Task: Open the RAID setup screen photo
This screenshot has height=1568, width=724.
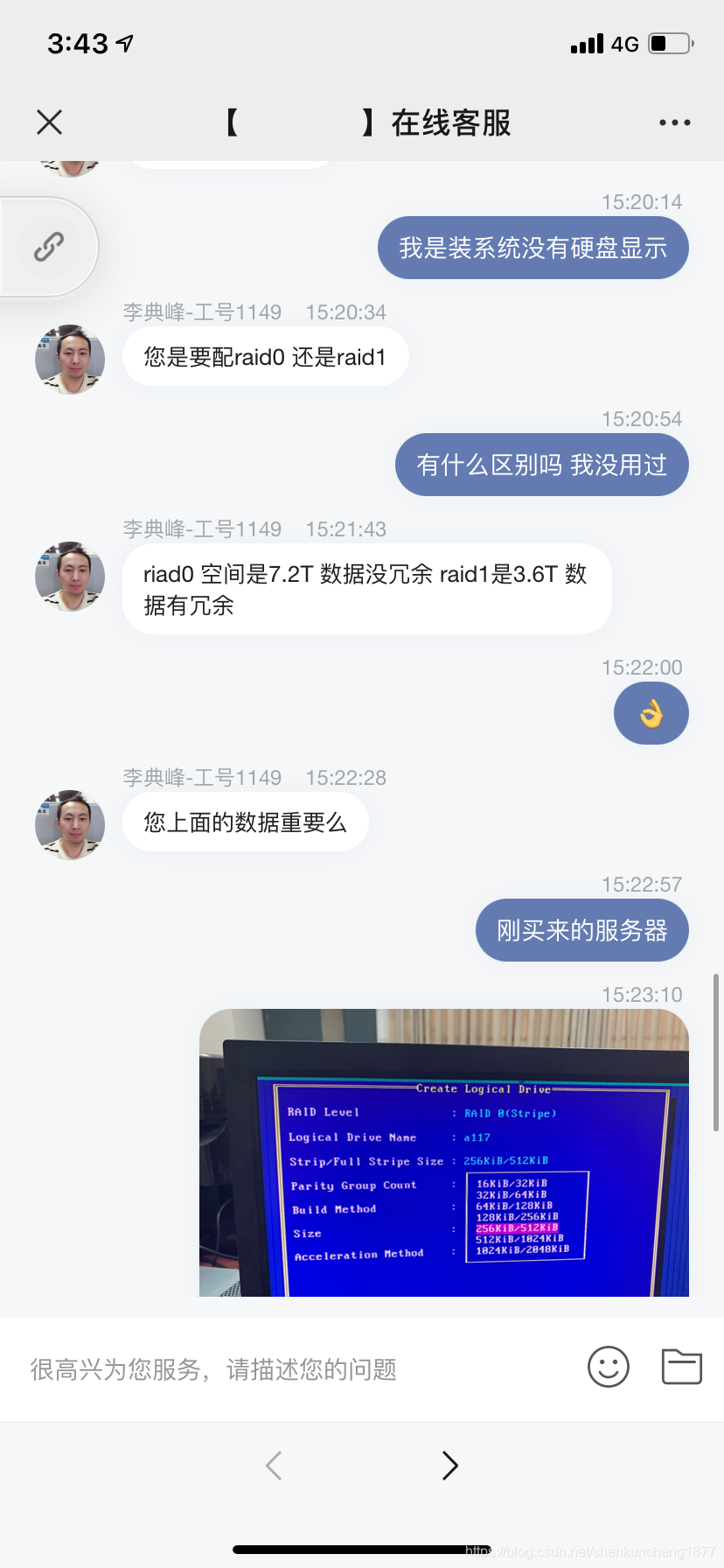Action: tap(443, 1153)
